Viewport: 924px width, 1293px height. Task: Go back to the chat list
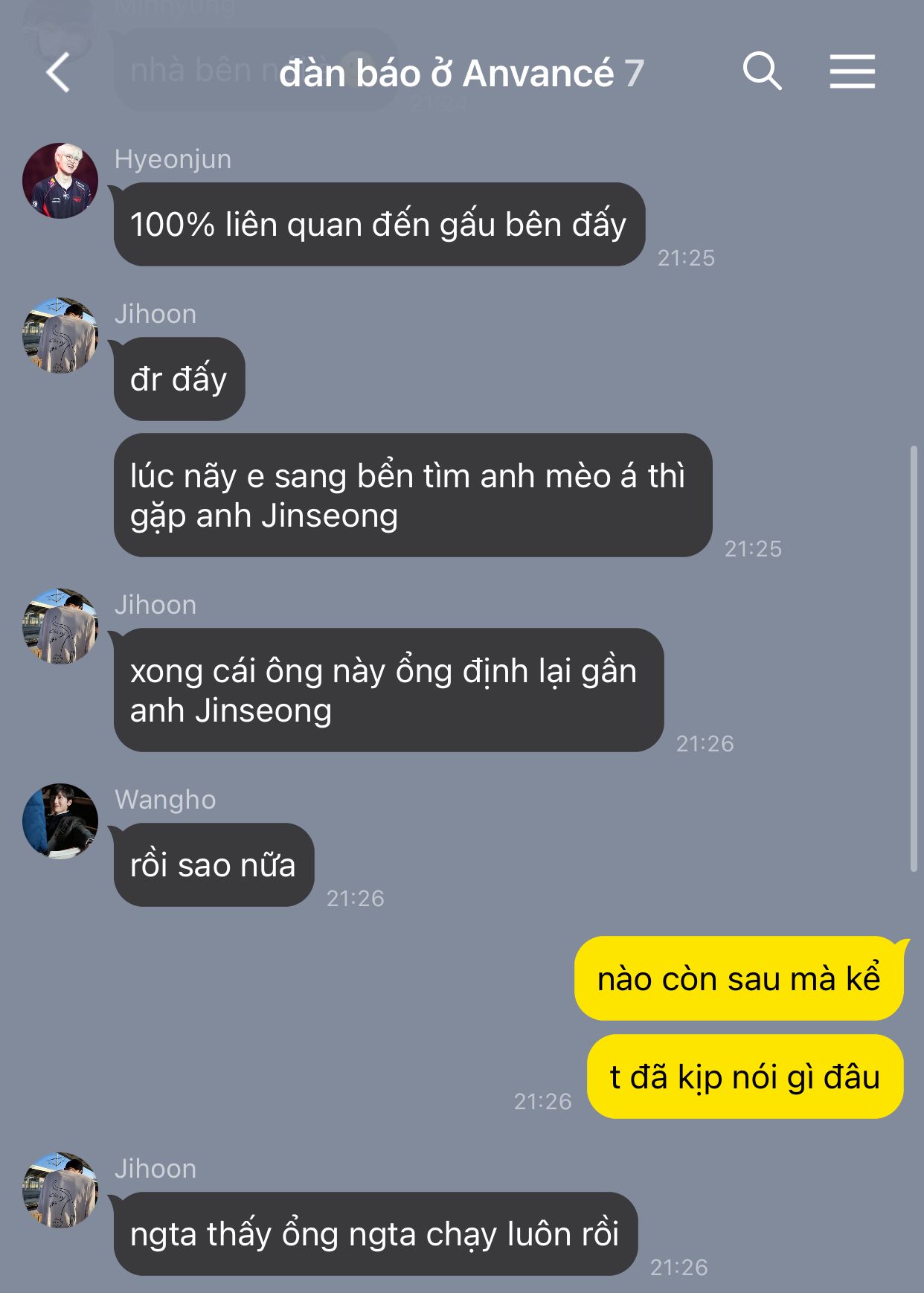58,72
